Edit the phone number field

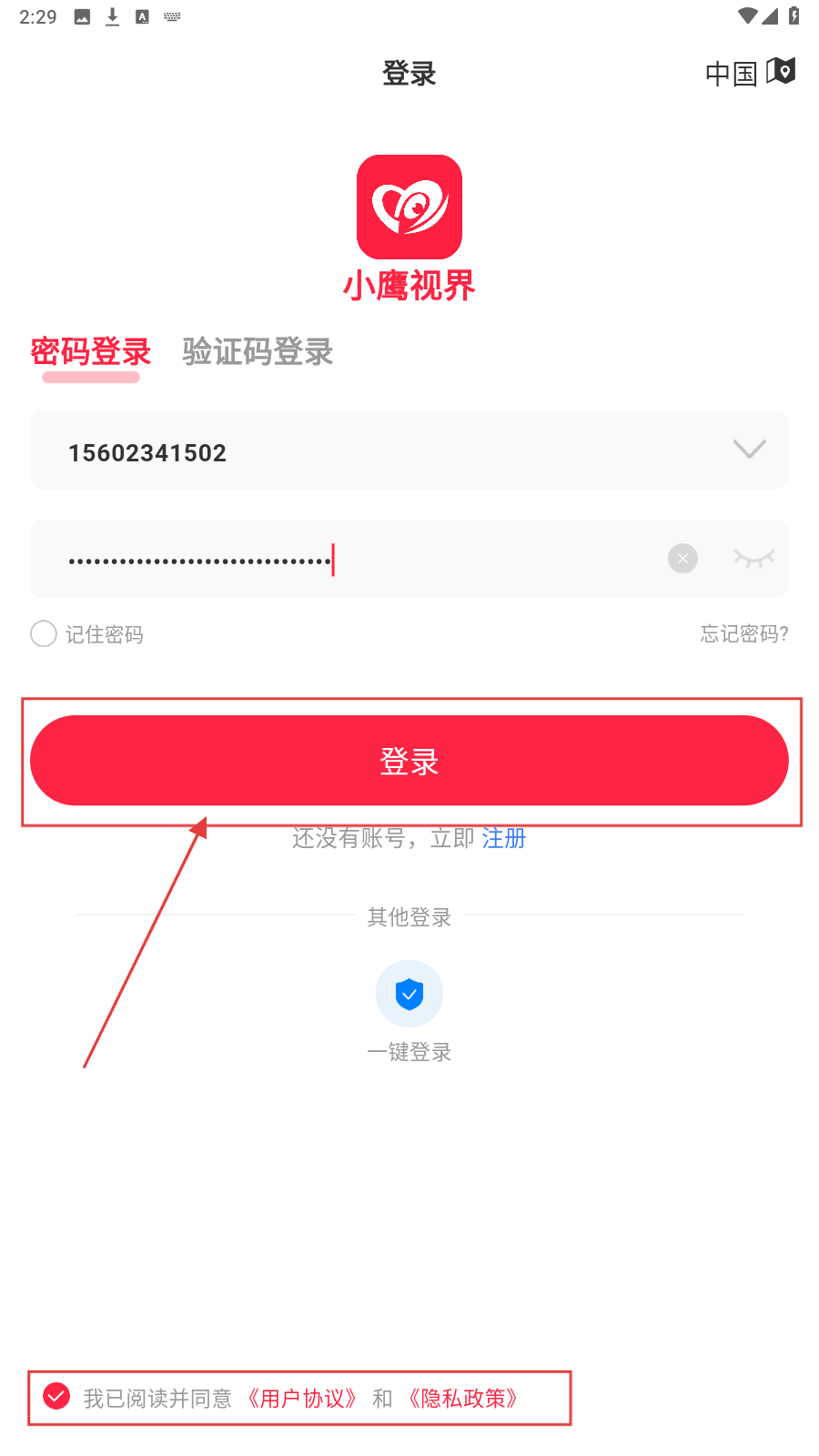[x=364, y=452]
